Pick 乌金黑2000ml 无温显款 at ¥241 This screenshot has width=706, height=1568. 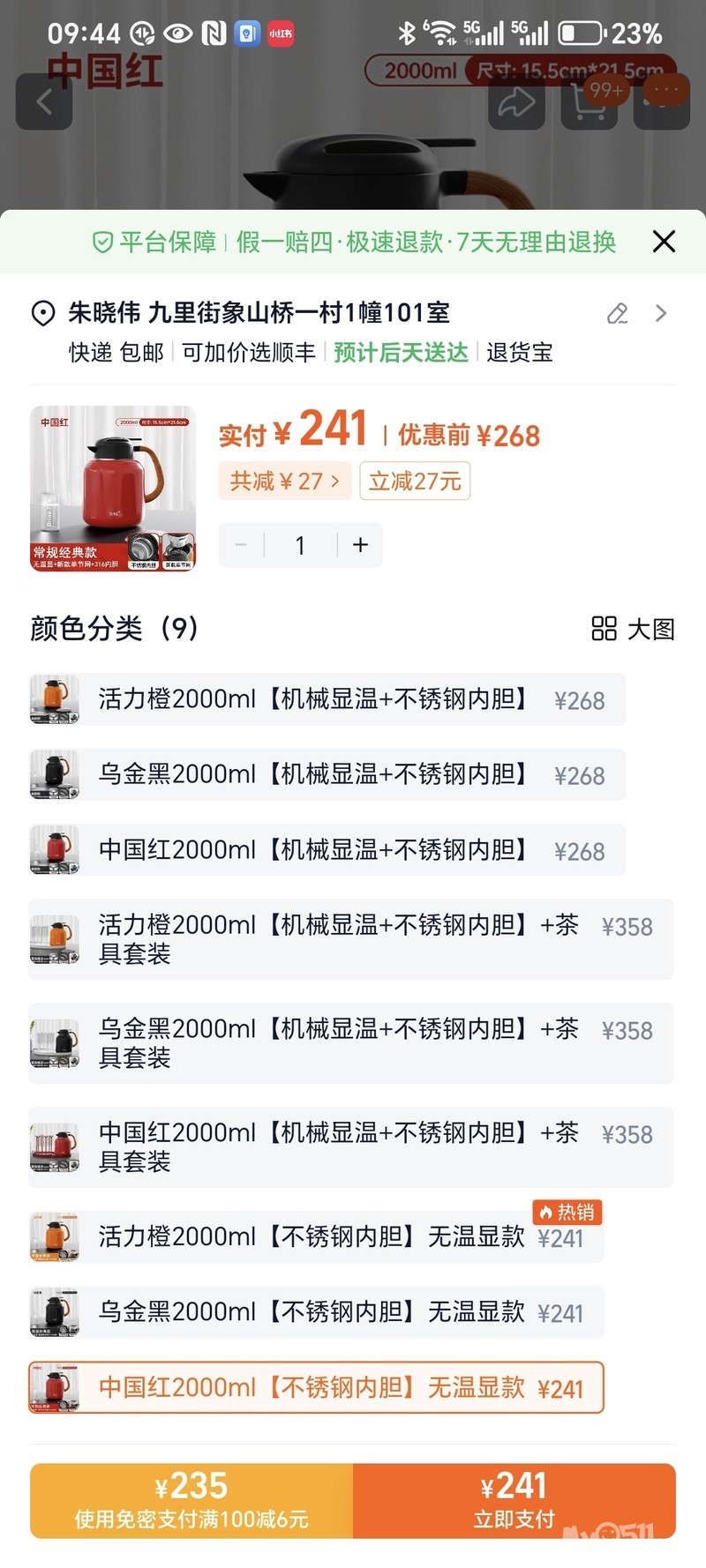point(316,1312)
